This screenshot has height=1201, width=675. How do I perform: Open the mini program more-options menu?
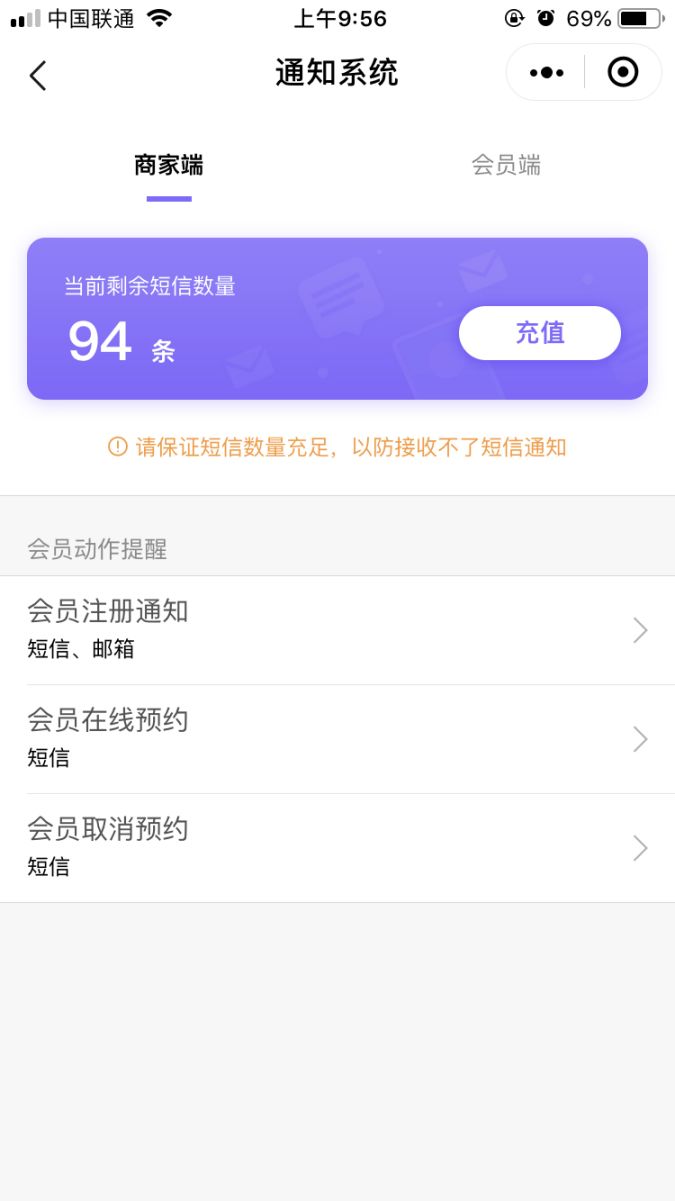click(x=546, y=73)
